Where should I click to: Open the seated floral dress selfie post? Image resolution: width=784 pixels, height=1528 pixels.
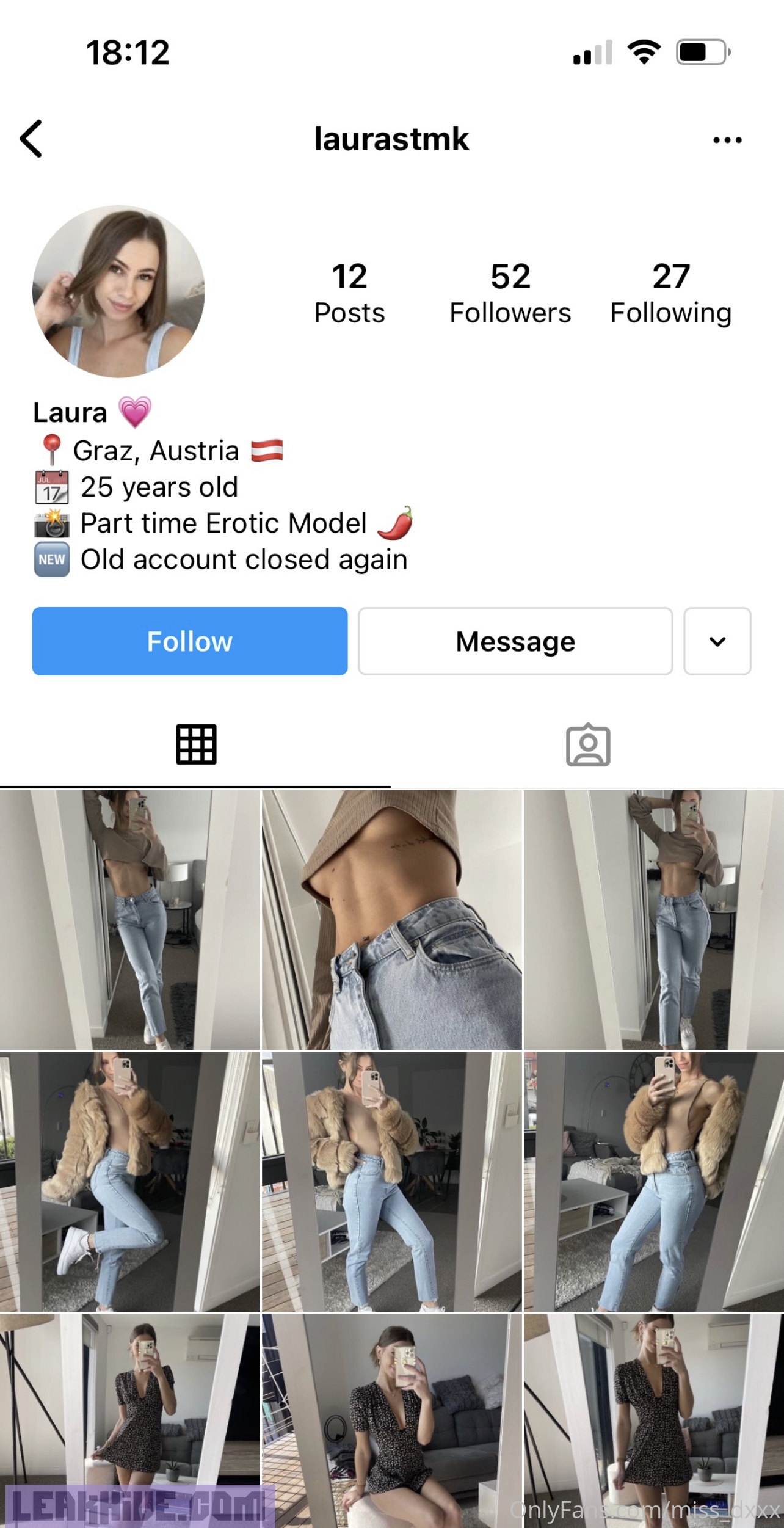pos(391,1417)
